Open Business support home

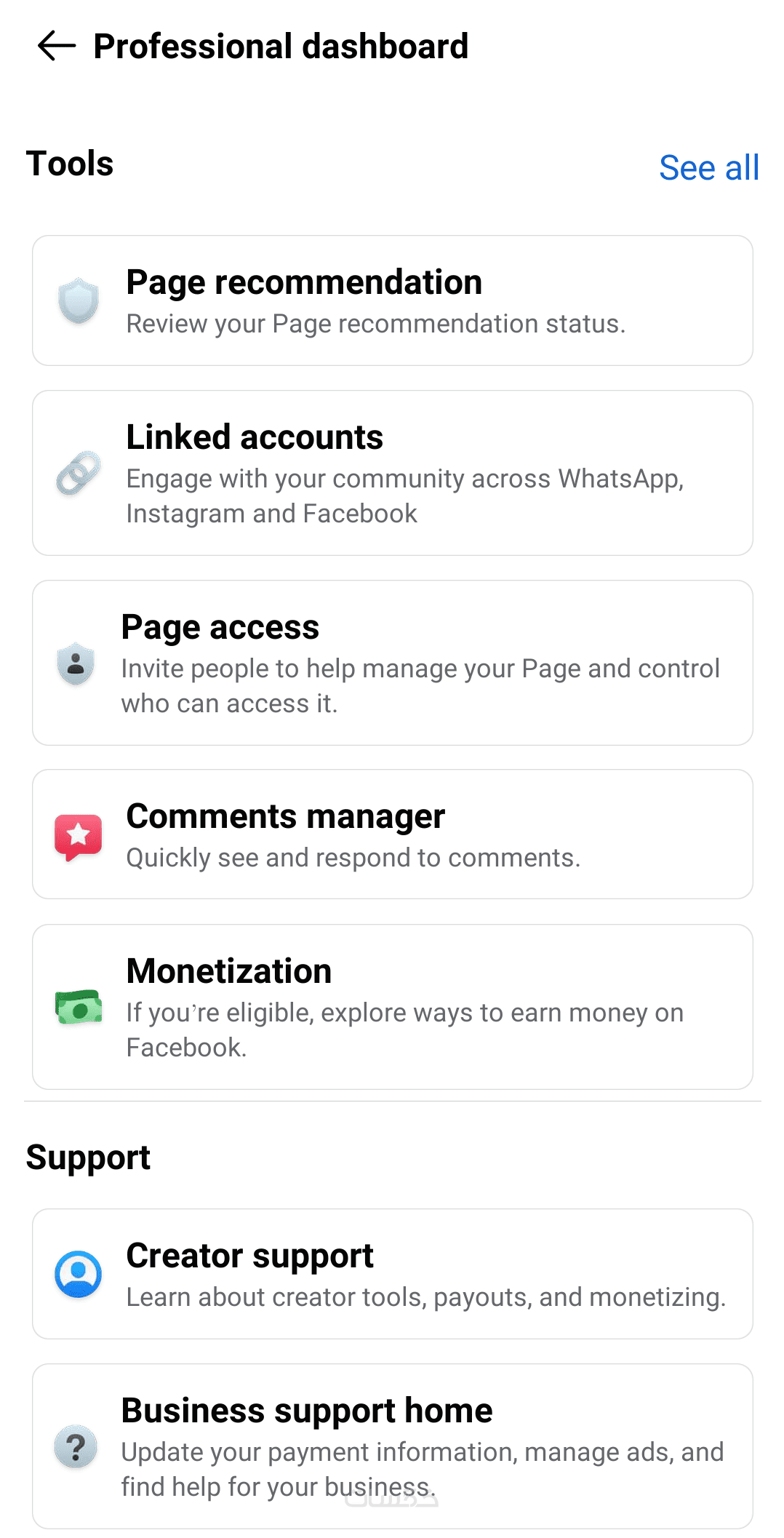tap(392, 1446)
